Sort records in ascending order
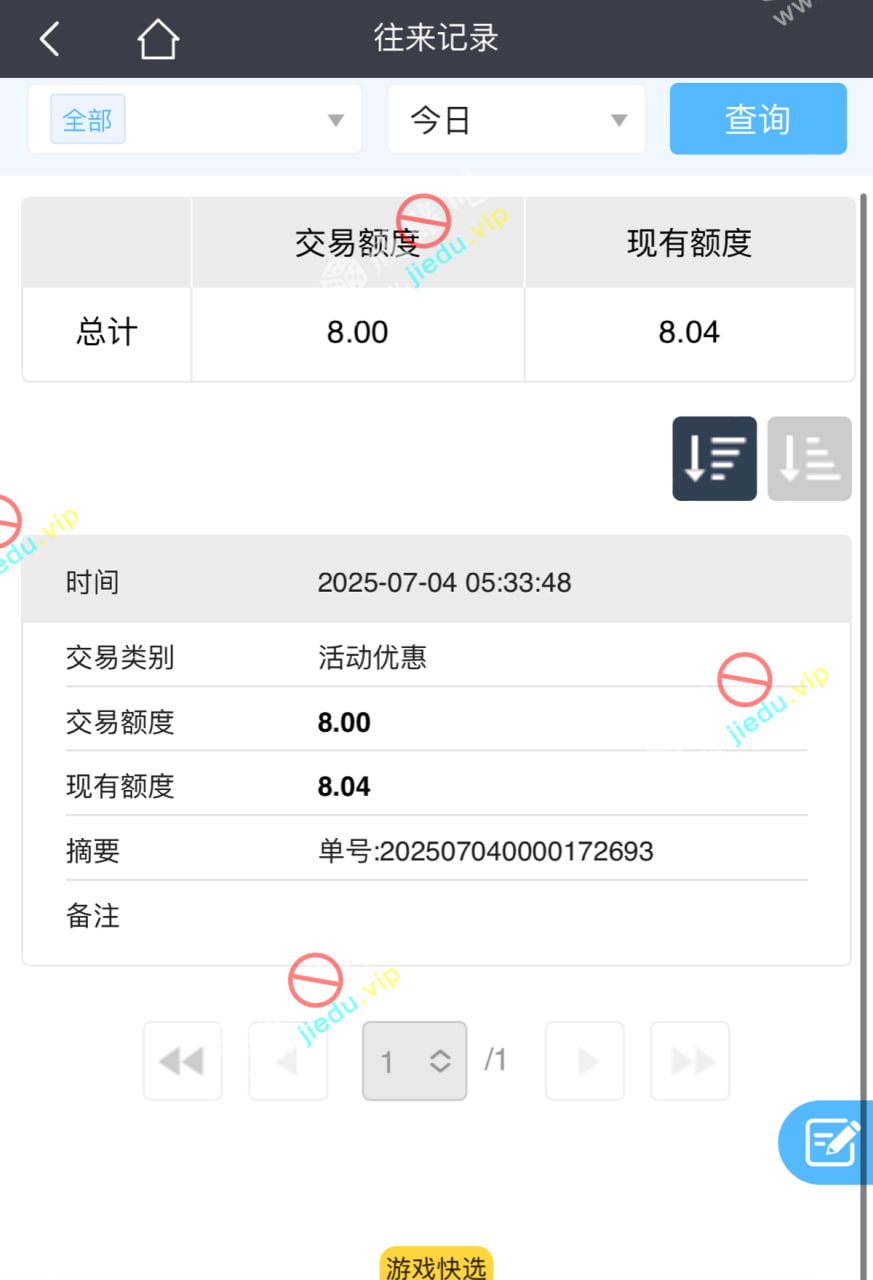Image resolution: width=873 pixels, height=1280 pixels. (809, 458)
